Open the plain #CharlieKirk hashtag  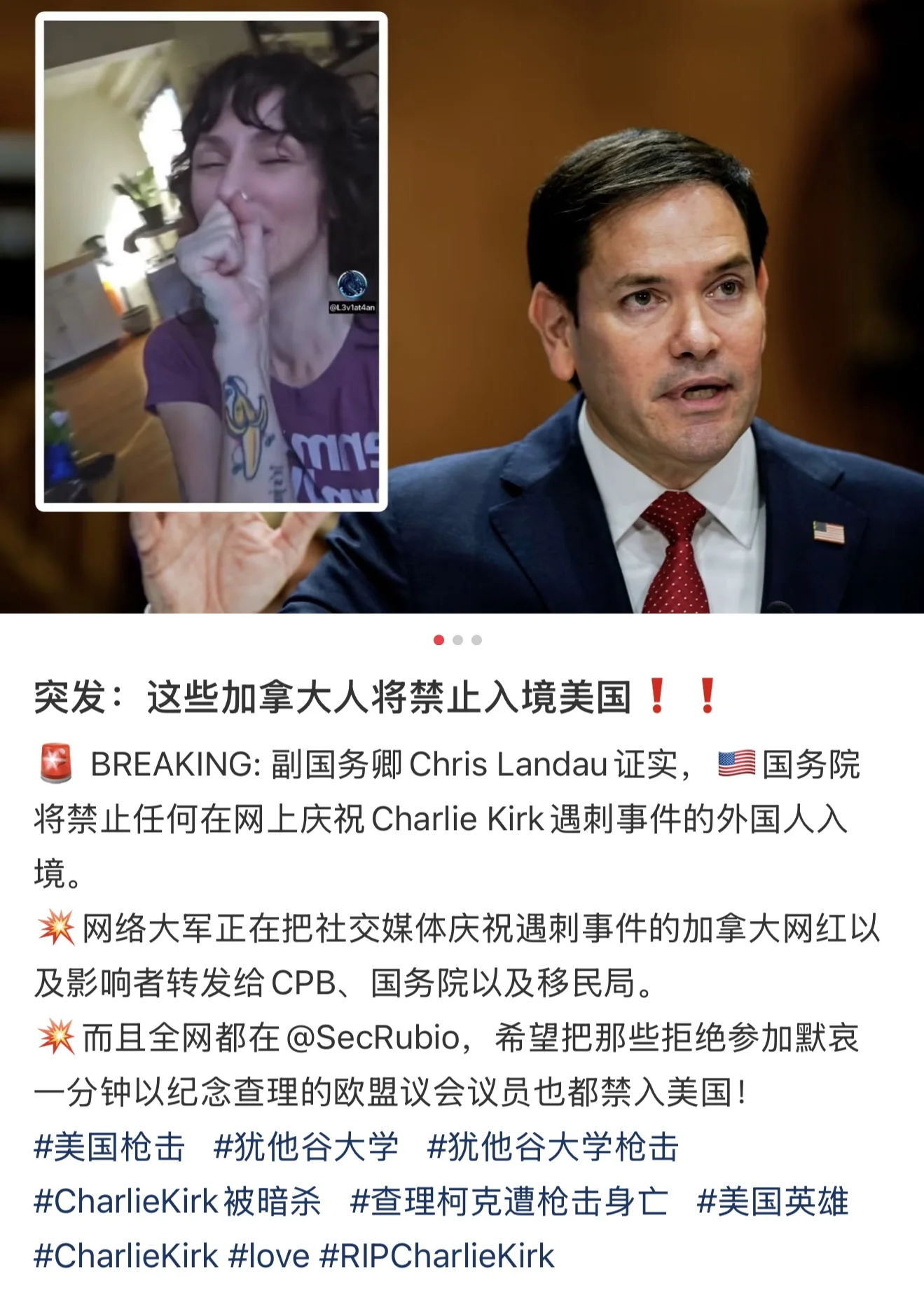126,1256
